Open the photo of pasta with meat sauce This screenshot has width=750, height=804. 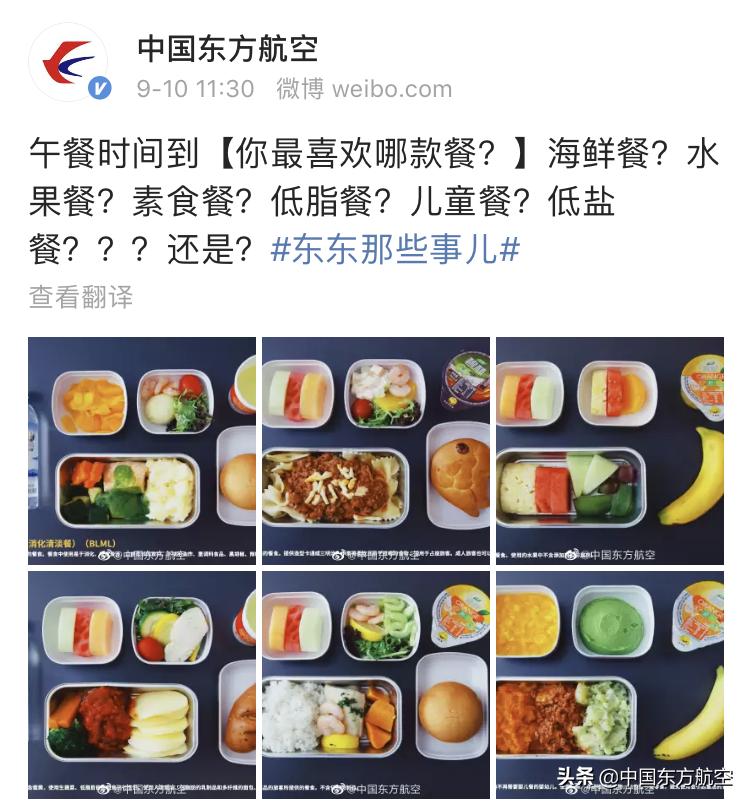376,451
